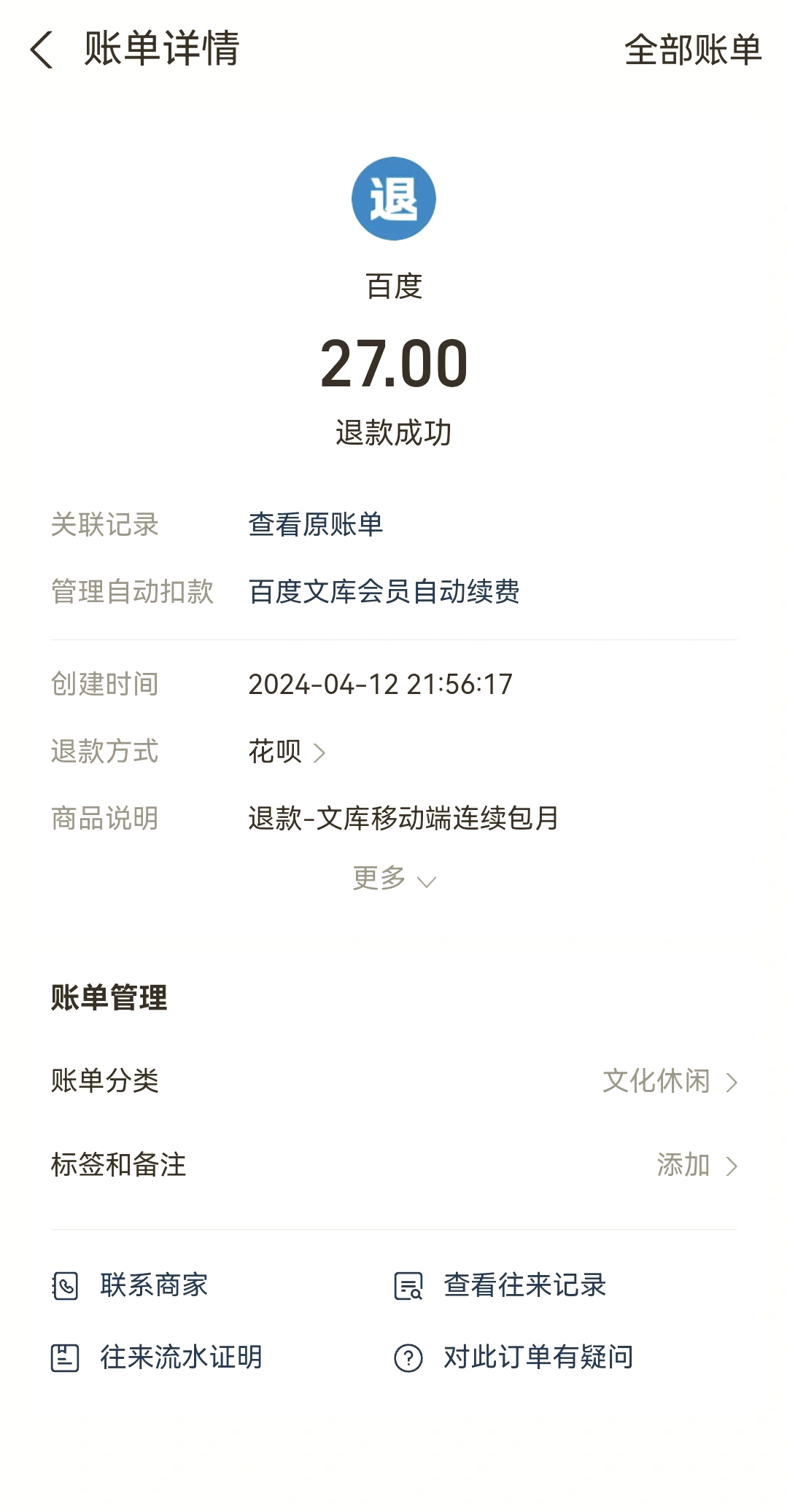Change 账单分类 from 文化休闲
This screenshot has height=1512, width=787.
point(669,1081)
